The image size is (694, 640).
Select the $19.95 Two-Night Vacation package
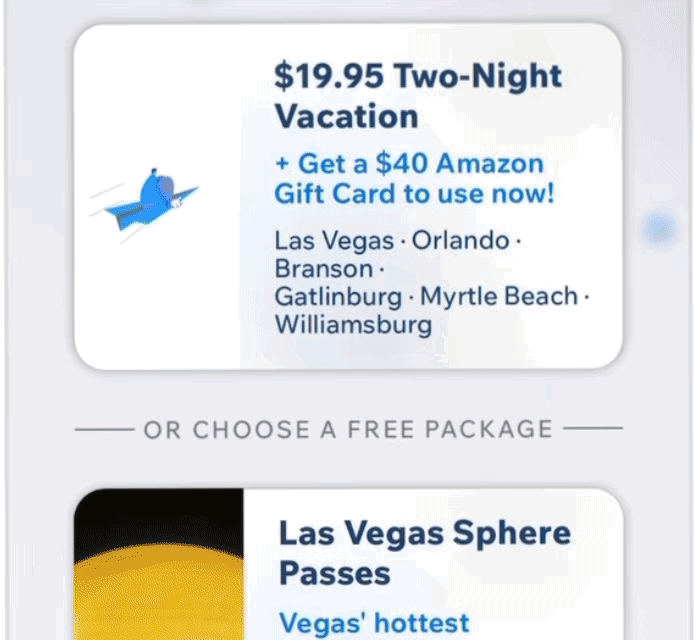coord(348,196)
